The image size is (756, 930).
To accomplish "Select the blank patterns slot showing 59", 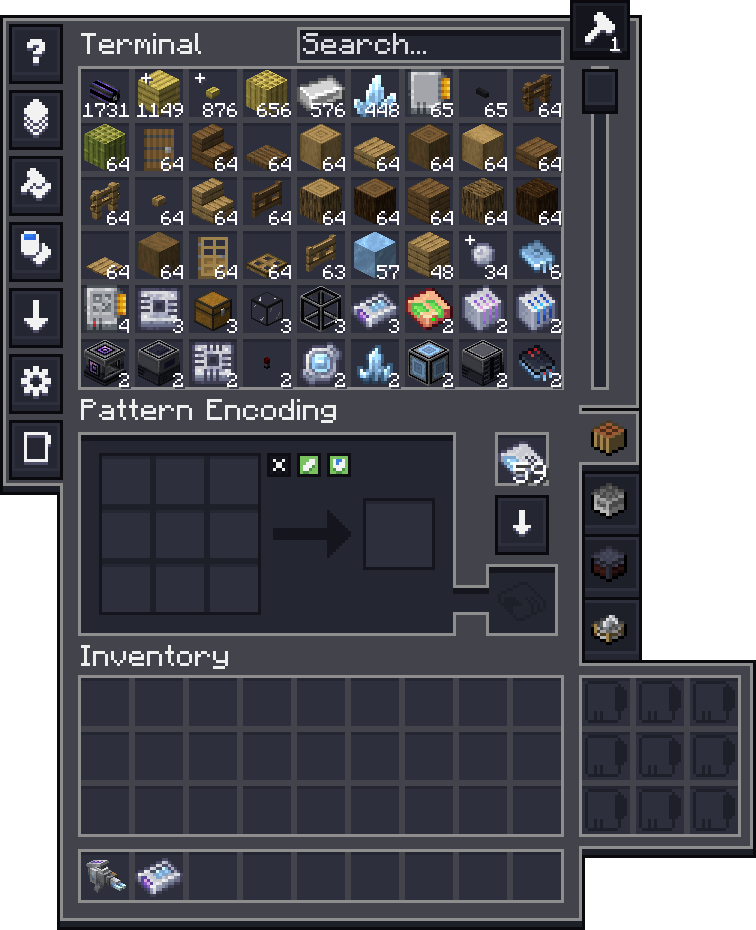I will tap(522, 460).
